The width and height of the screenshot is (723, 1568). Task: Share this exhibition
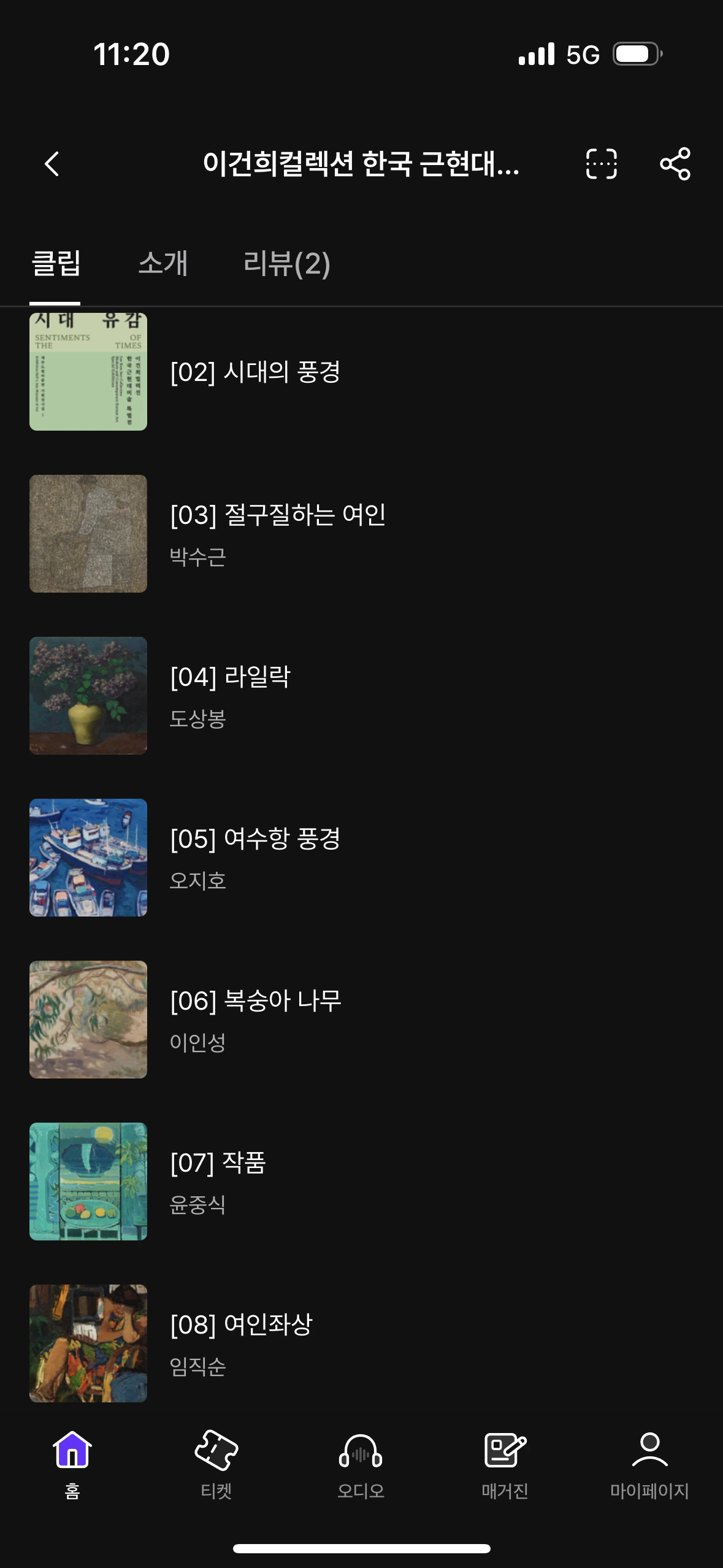point(675,164)
